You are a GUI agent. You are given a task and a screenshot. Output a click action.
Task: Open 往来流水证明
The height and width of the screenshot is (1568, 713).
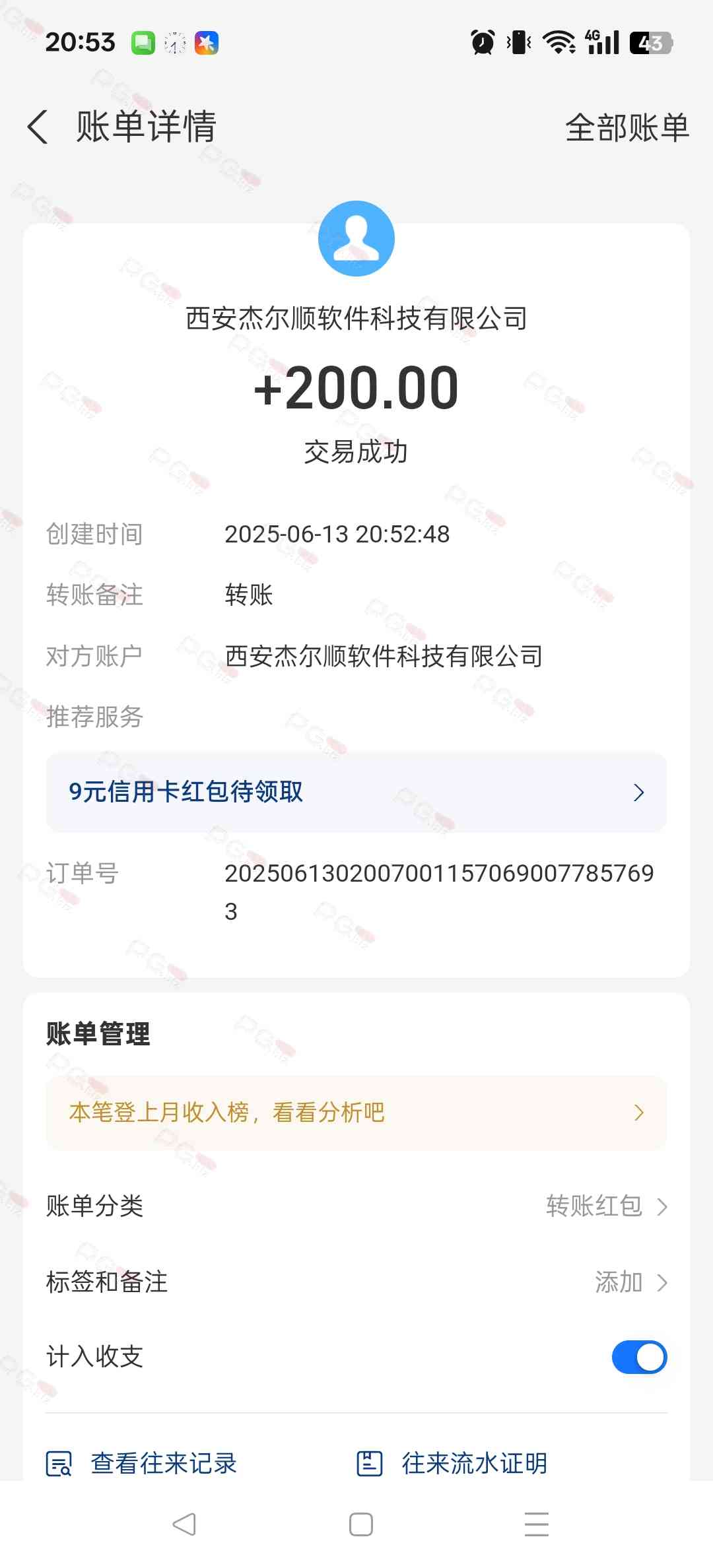pyautogui.click(x=452, y=1463)
